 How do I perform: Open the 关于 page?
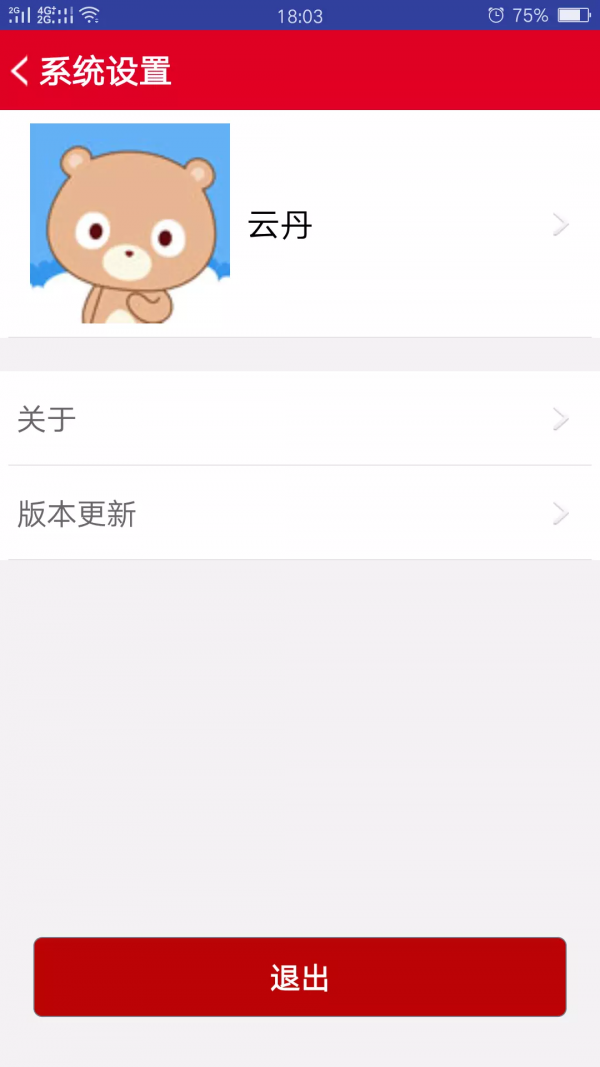click(x=300, y=419)
